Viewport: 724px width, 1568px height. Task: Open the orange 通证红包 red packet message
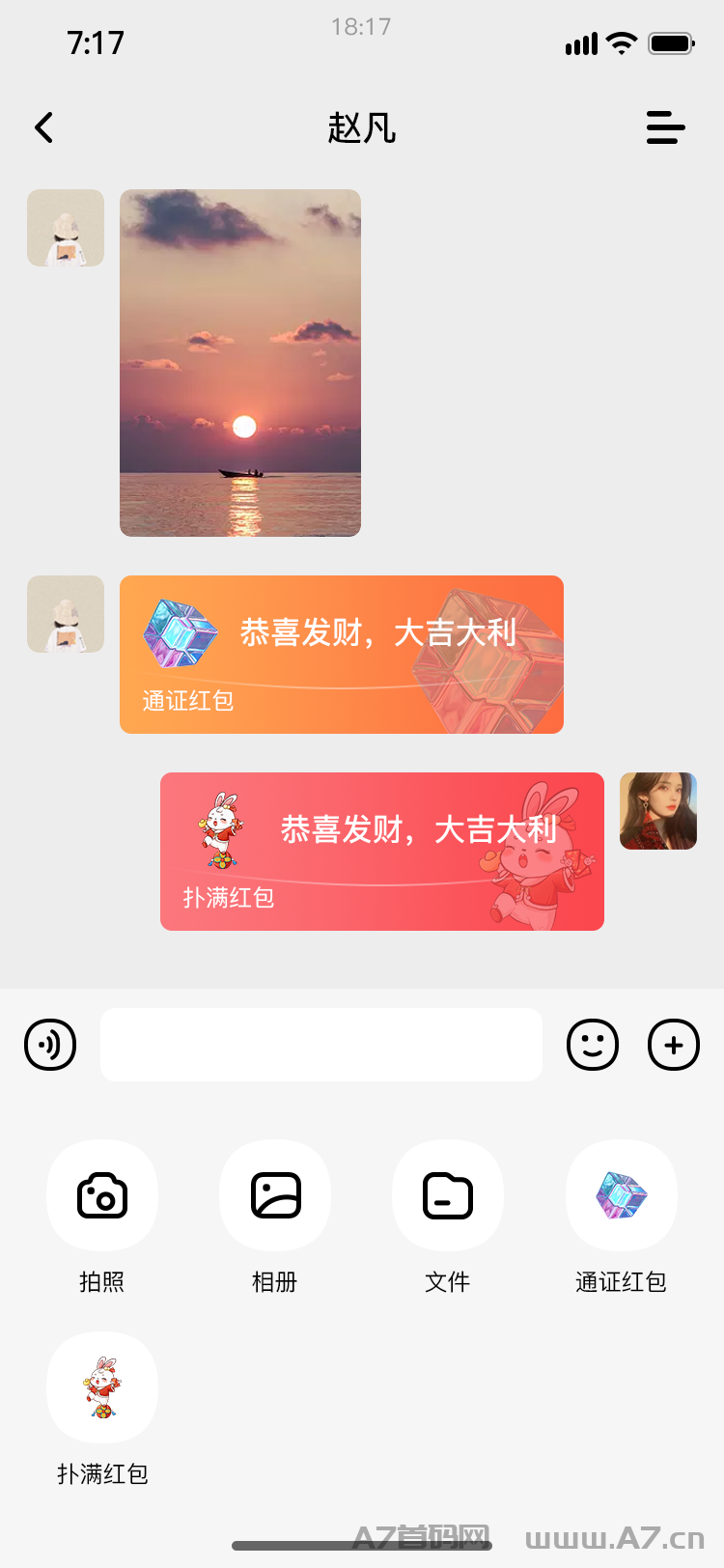pos(340,654)
